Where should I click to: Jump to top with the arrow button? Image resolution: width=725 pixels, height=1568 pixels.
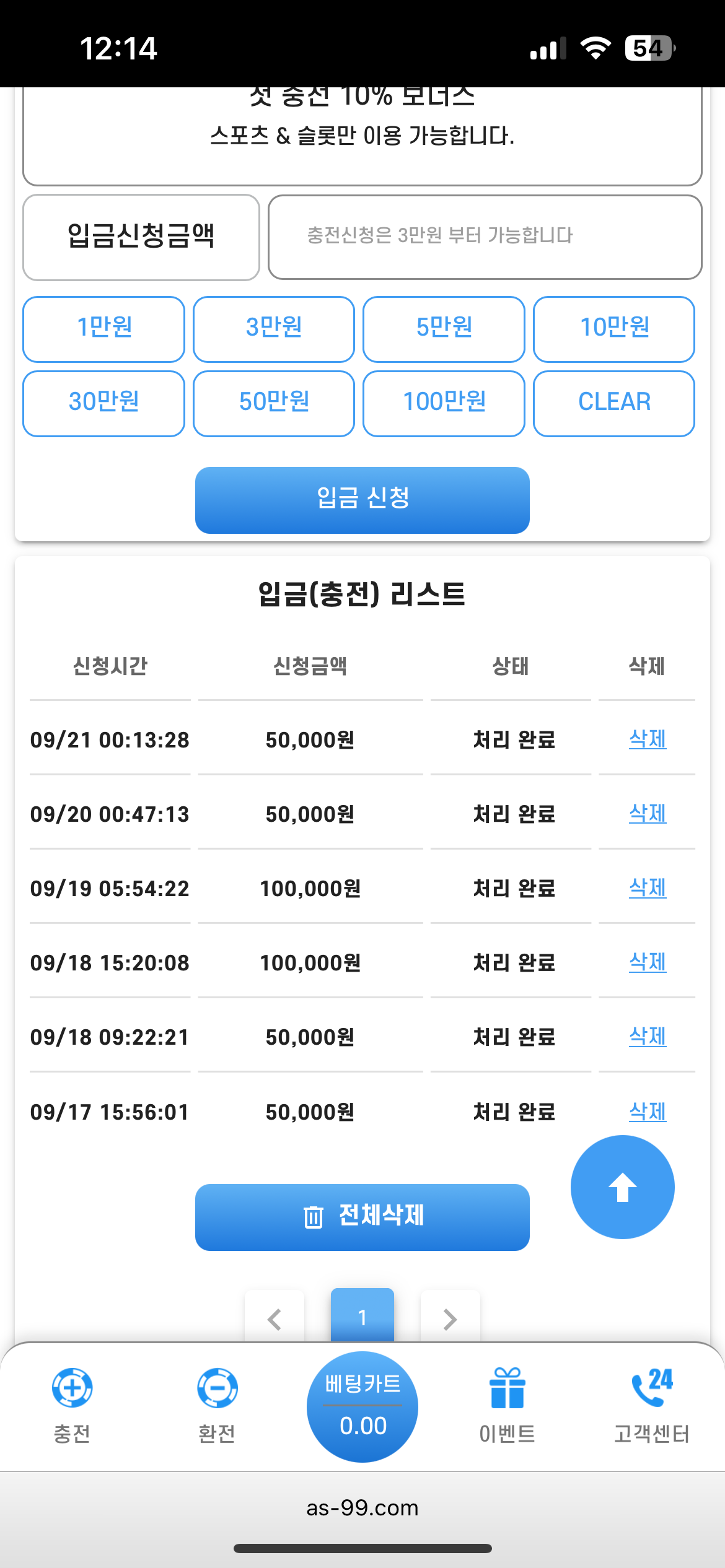click(x=623, y=1187)
